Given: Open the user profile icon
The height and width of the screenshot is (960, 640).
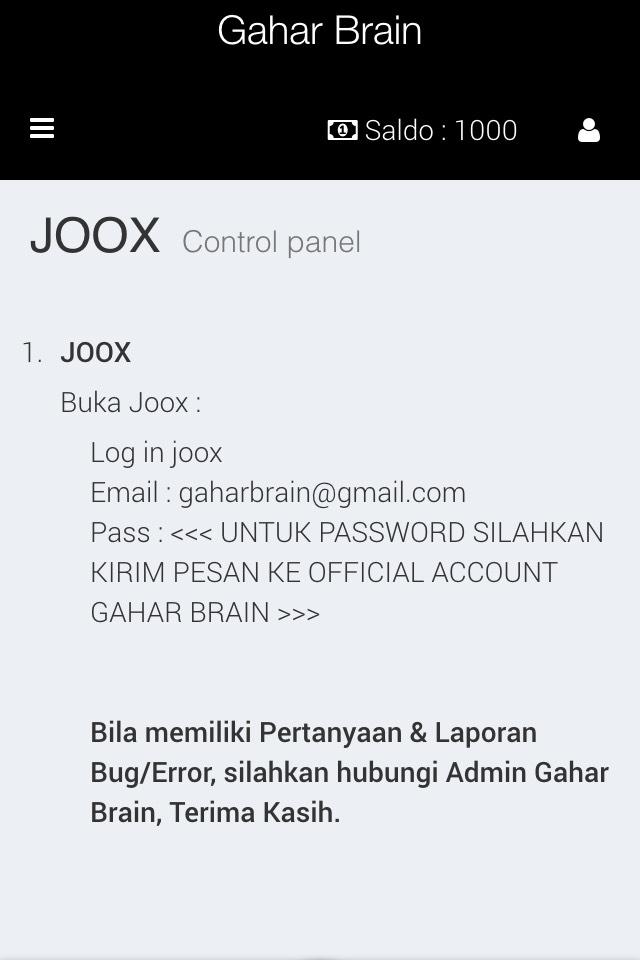Looking at the screenshot, I should 589,131.
